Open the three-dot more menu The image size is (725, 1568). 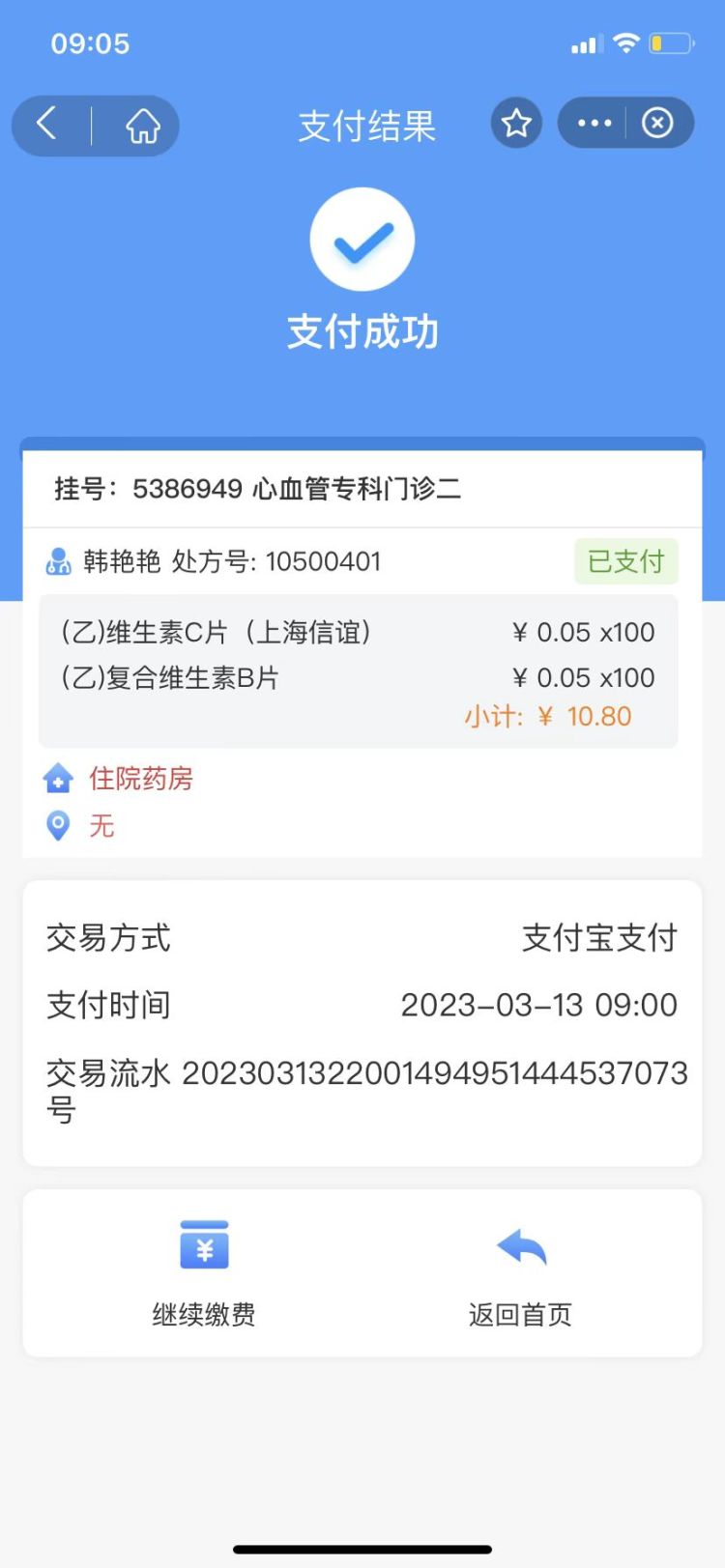pos(594,123)
